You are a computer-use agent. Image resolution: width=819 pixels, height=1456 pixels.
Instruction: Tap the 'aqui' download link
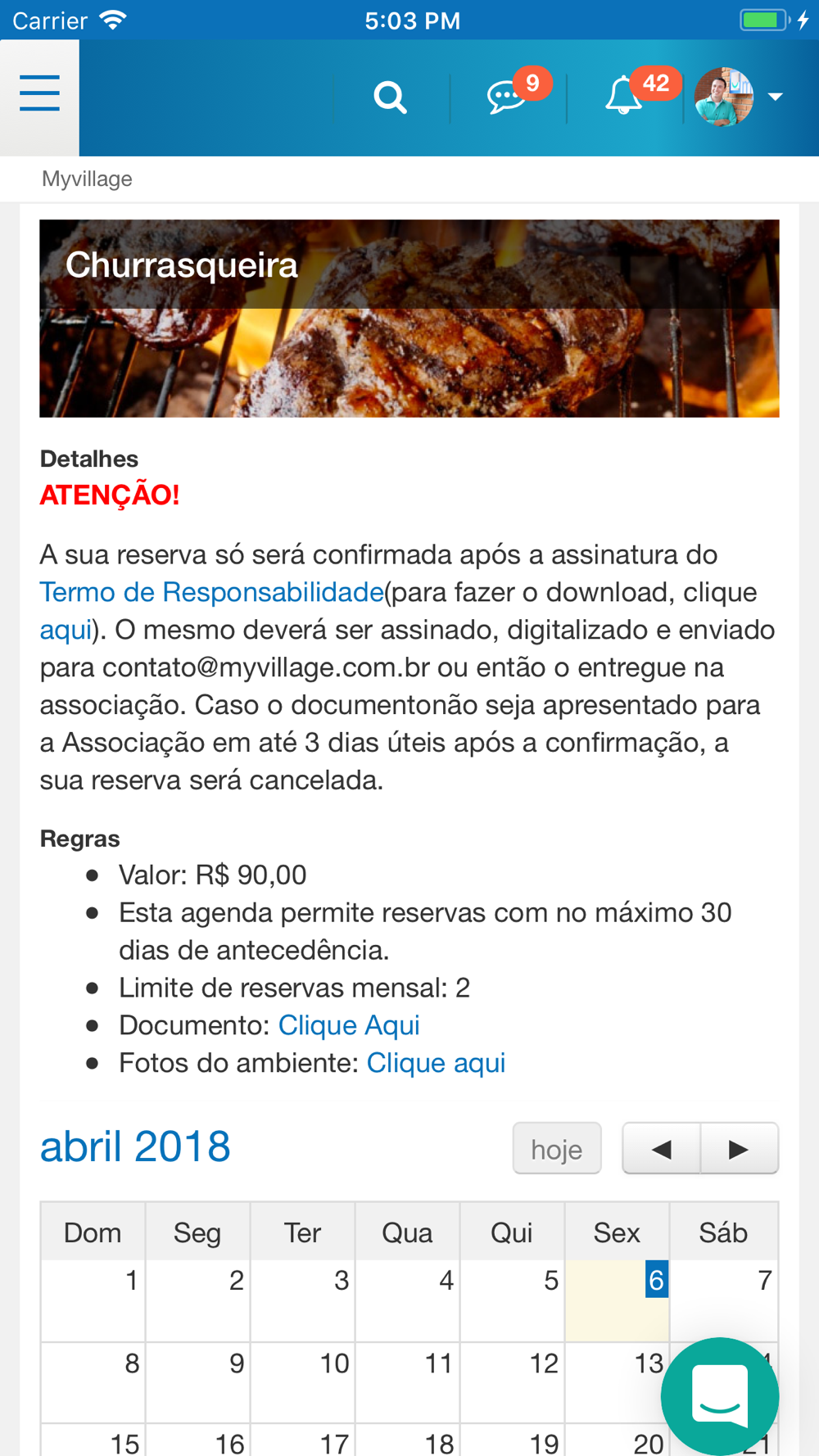click(66, 630)
